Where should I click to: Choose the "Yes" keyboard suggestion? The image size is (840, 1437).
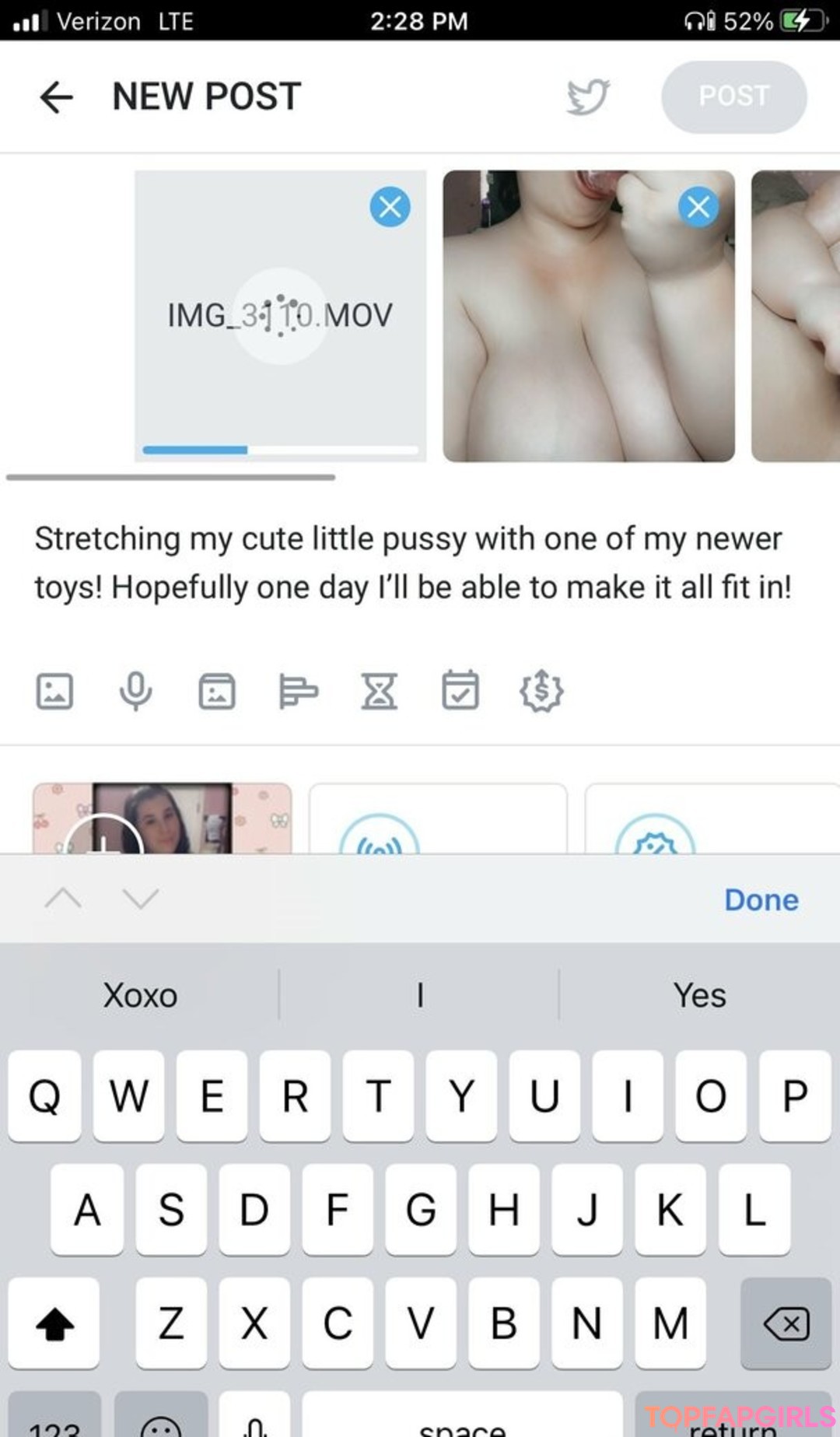pyautogui.click(x=699, y=995)
